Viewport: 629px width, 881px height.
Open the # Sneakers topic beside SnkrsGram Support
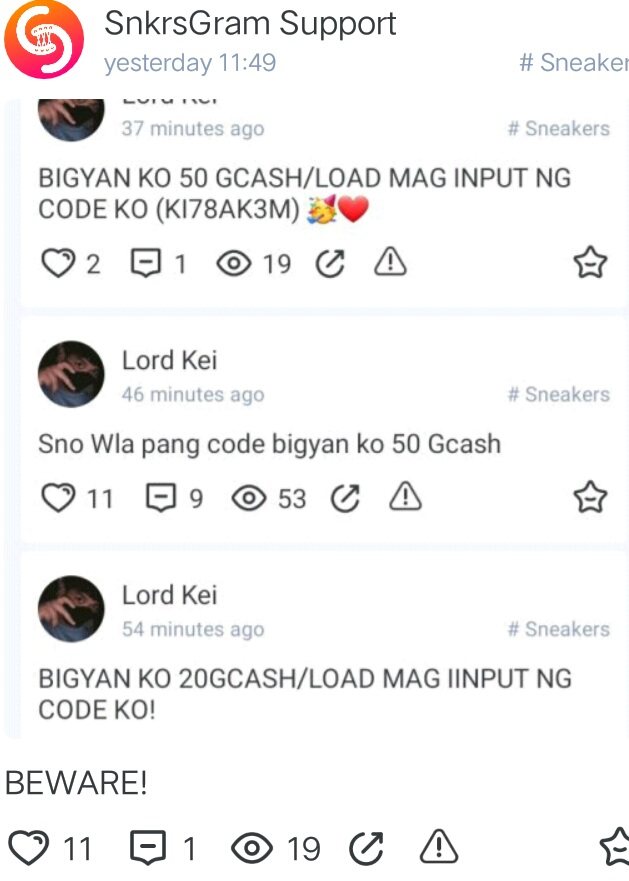pyautogui.click(x=573, y=63)
